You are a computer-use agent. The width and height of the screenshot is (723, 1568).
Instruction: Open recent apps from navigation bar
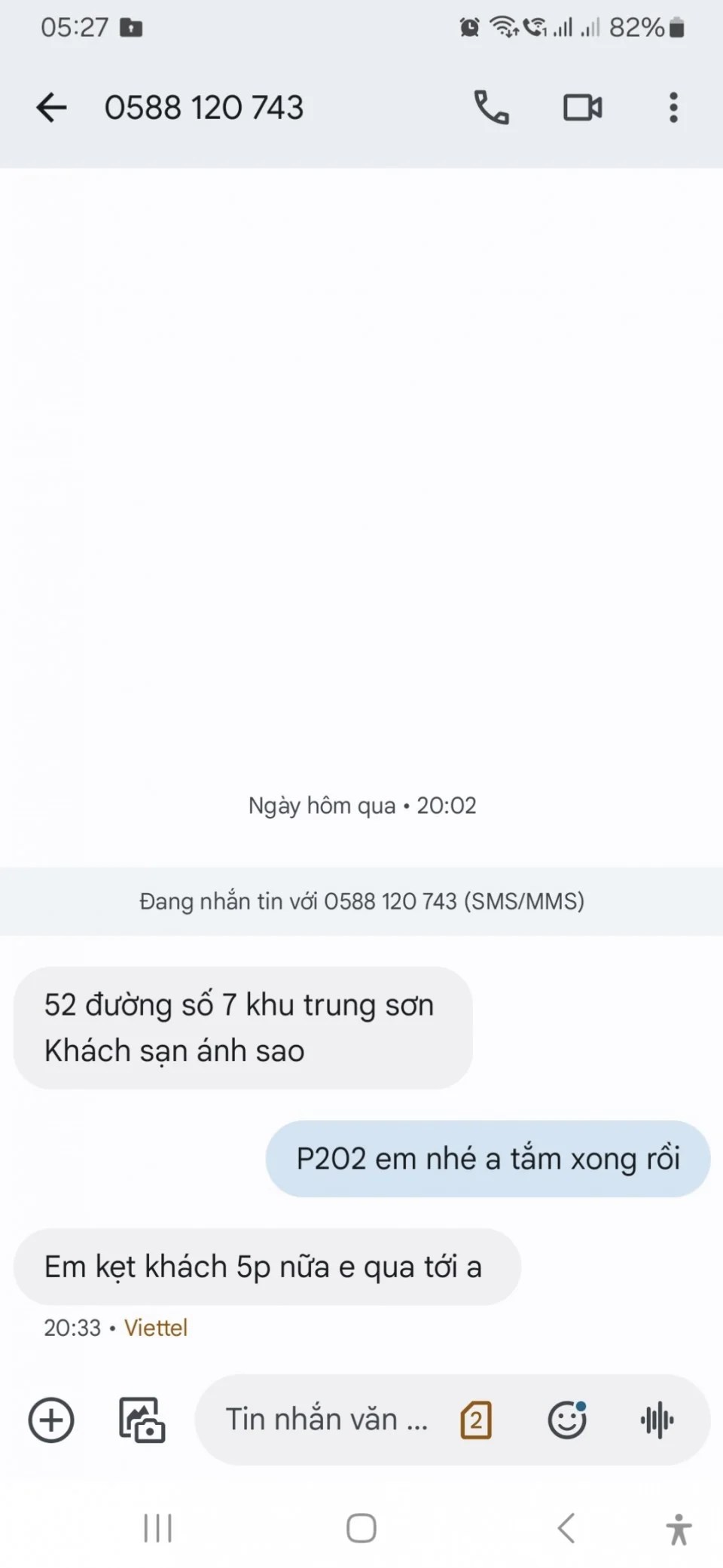(158, 1528)
